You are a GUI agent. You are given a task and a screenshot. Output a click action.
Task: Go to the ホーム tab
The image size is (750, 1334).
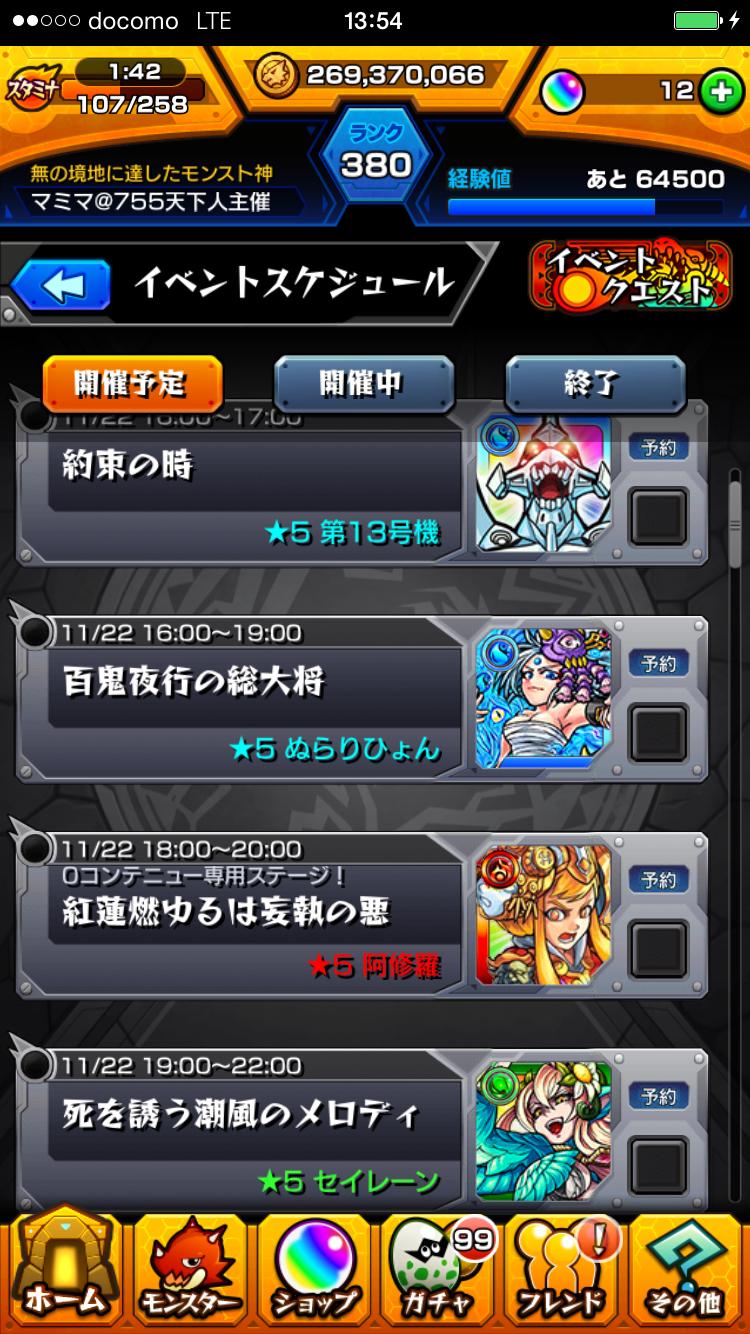pyautogui.click(x=64, y=1272)
